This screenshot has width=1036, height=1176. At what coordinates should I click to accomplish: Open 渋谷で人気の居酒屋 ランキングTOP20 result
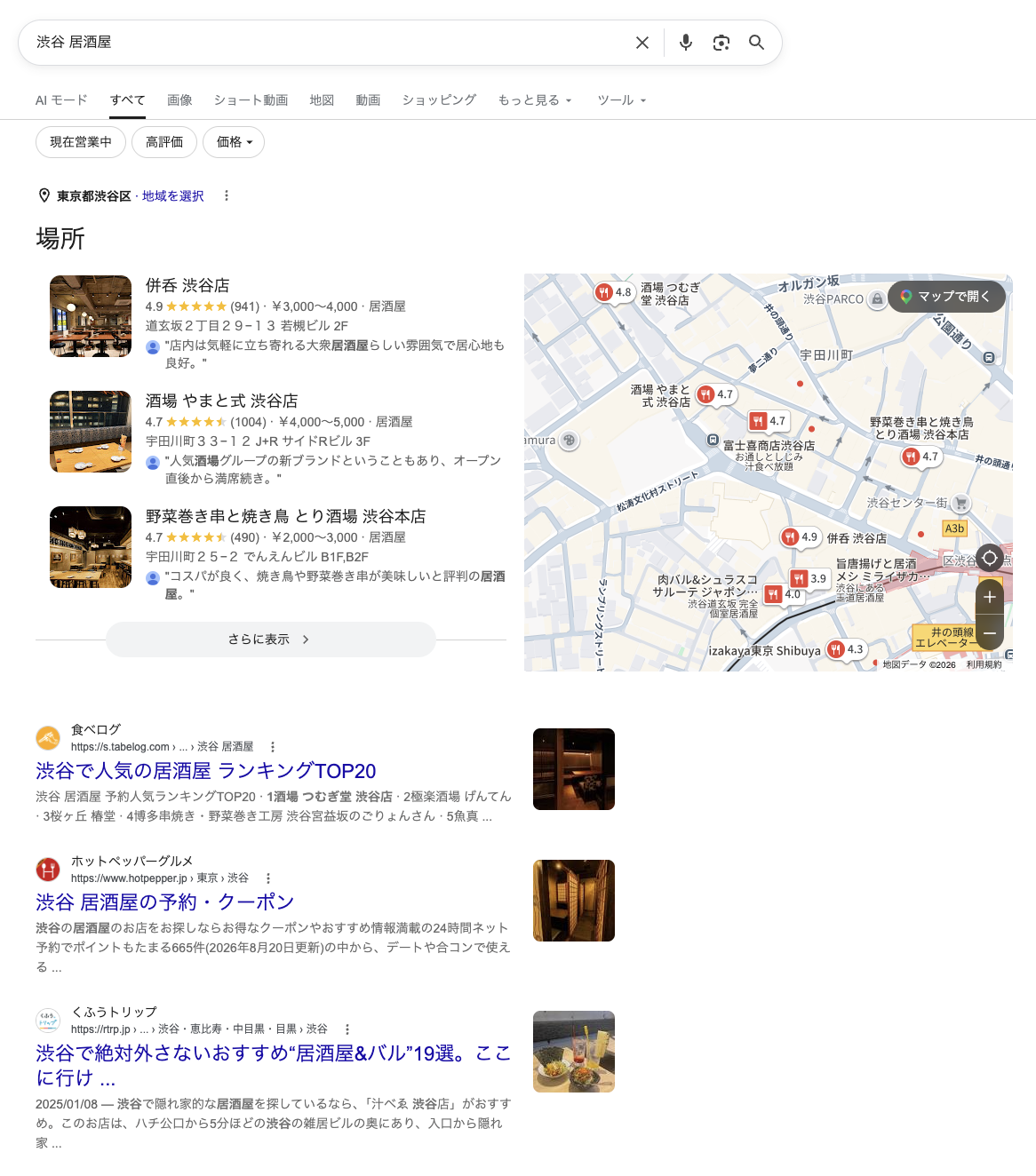206,771
